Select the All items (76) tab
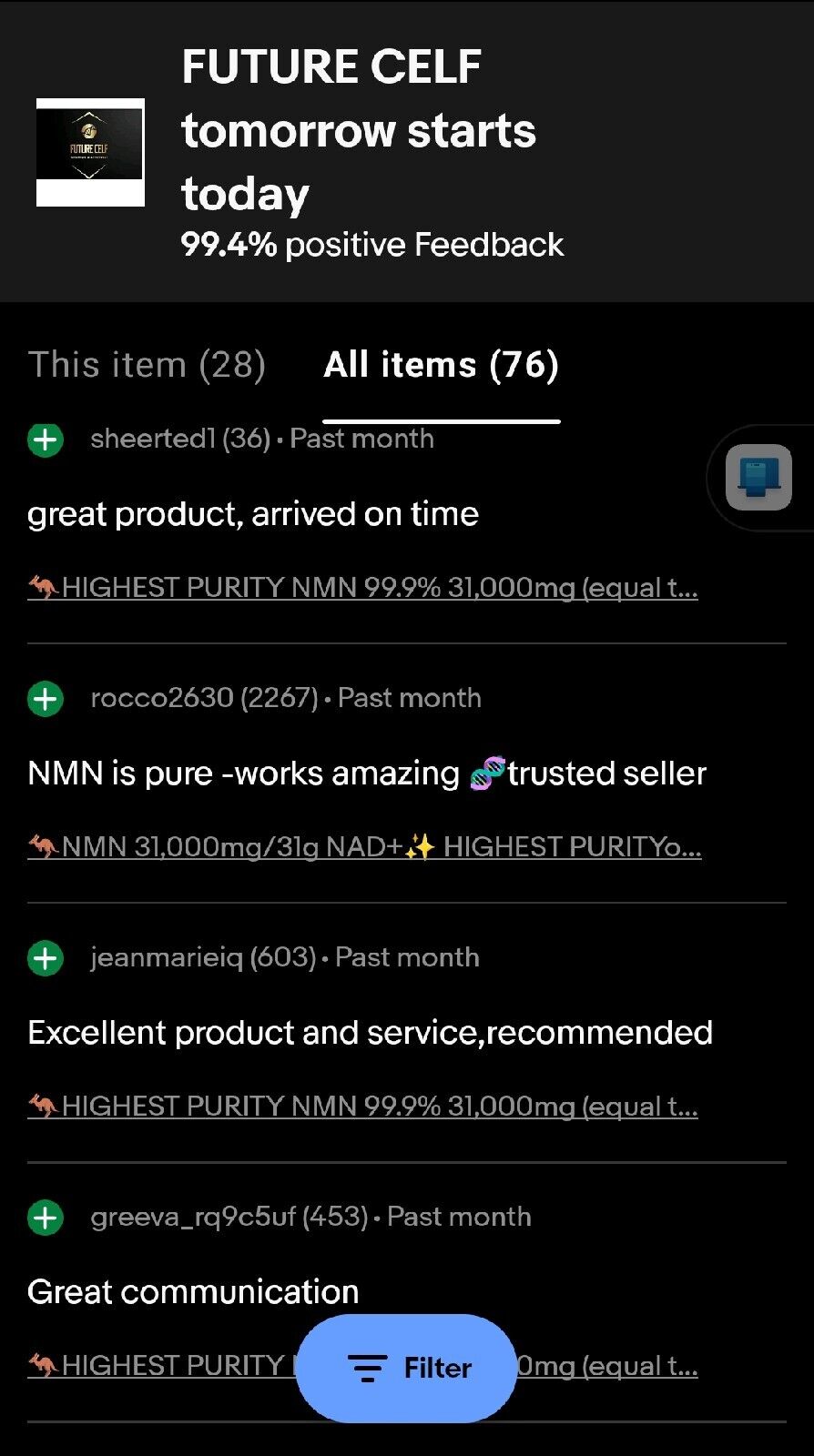This screenshot has width=814, height=1456. [x=441, y=365]
